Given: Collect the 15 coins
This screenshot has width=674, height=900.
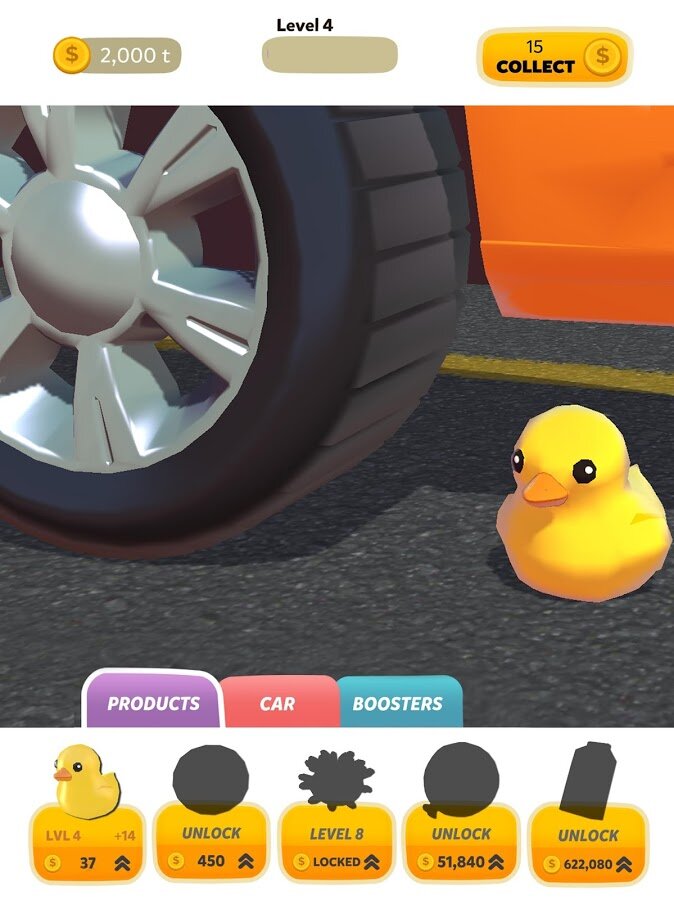Looking at the screenshot, I should tap(554, 56).
